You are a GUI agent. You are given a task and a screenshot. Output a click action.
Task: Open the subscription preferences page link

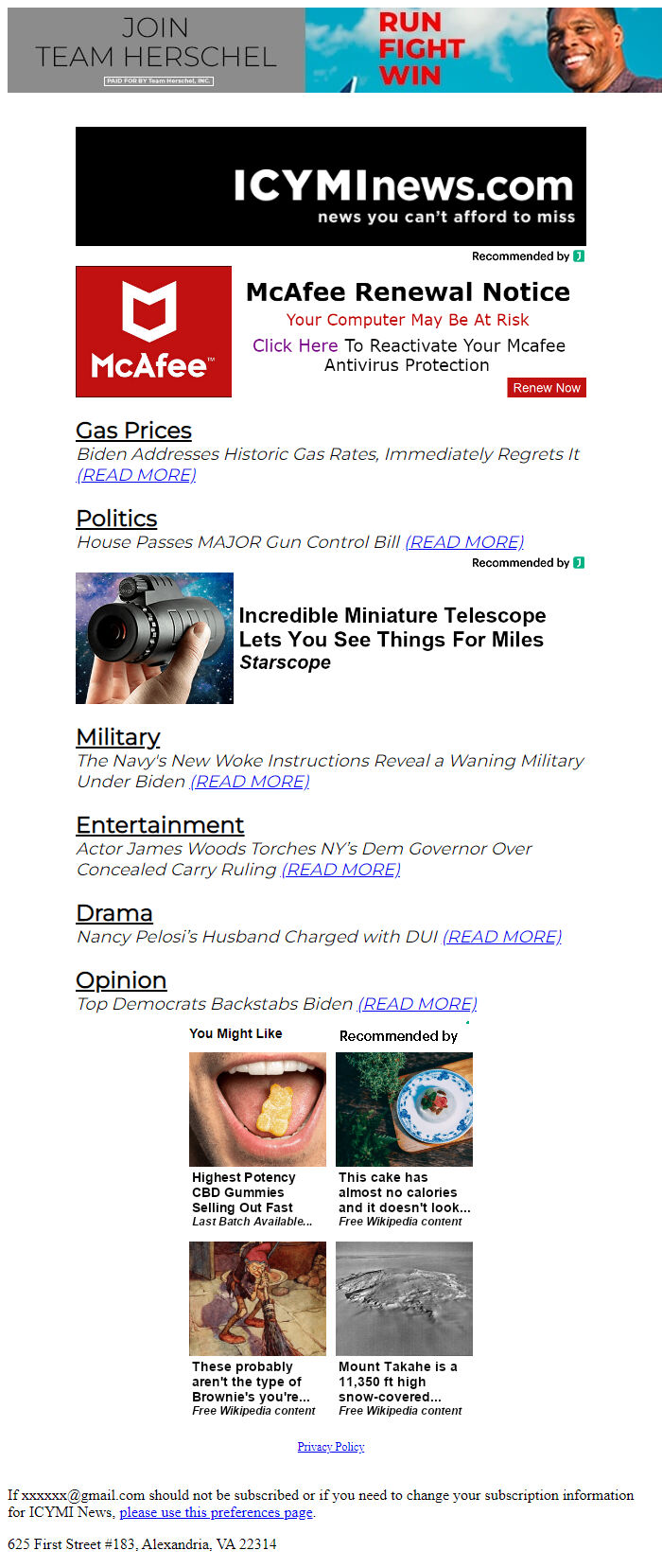click(216, 1512)
